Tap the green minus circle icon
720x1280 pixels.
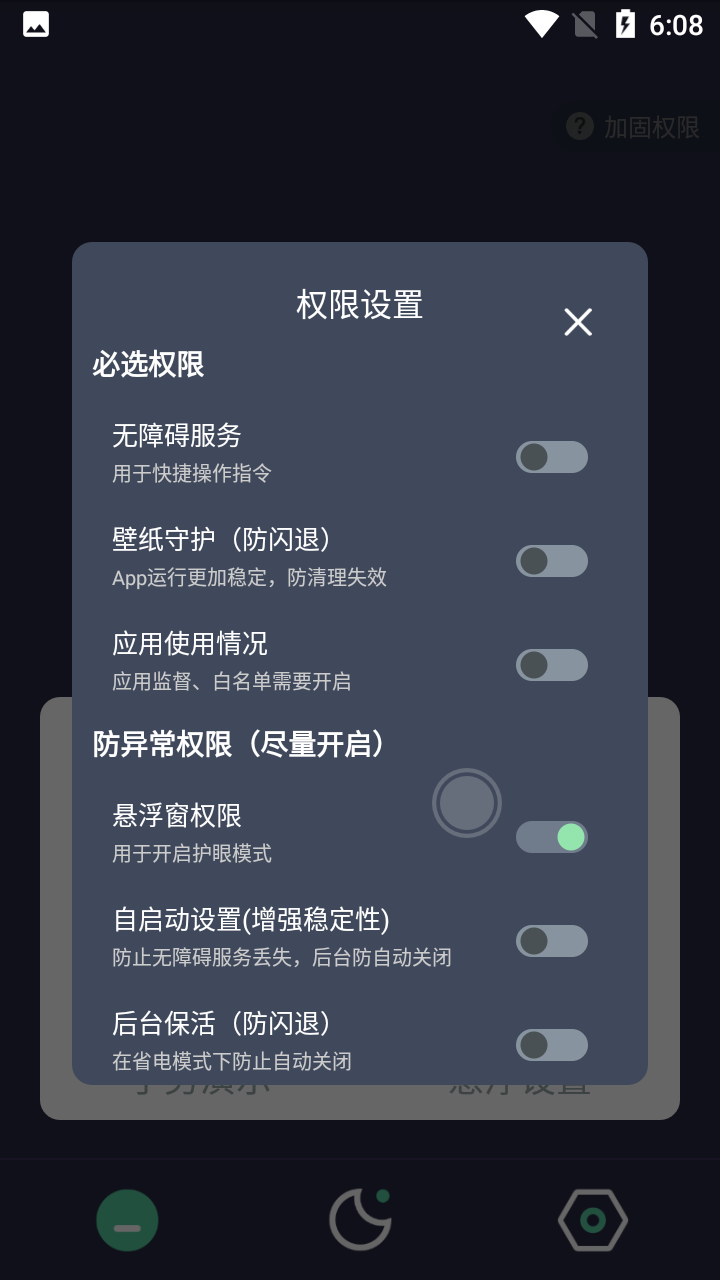[126, 1219]
